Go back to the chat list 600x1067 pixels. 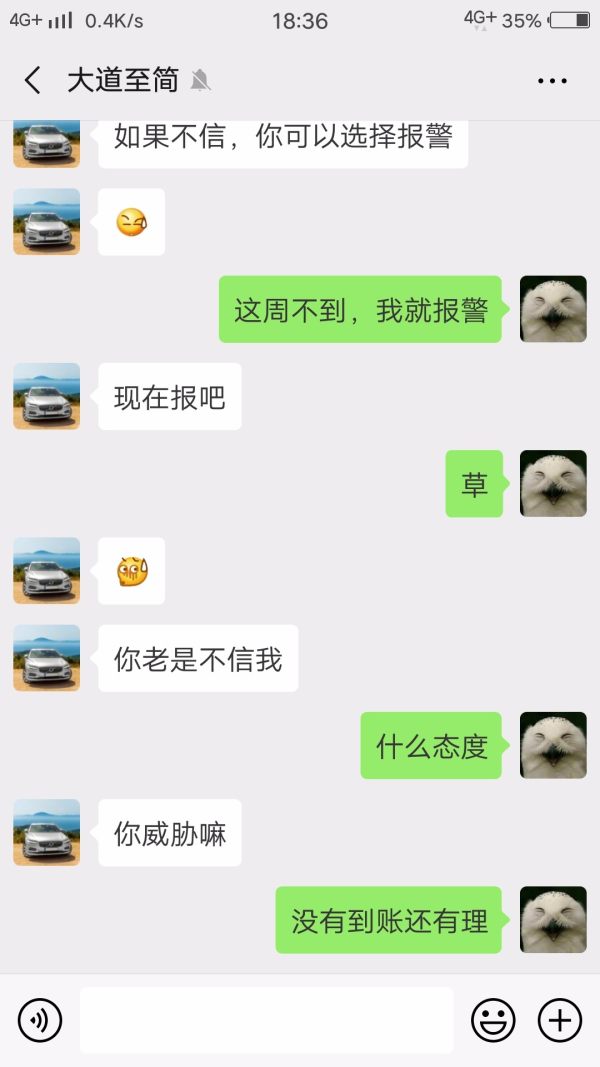[x=33, y=81]
